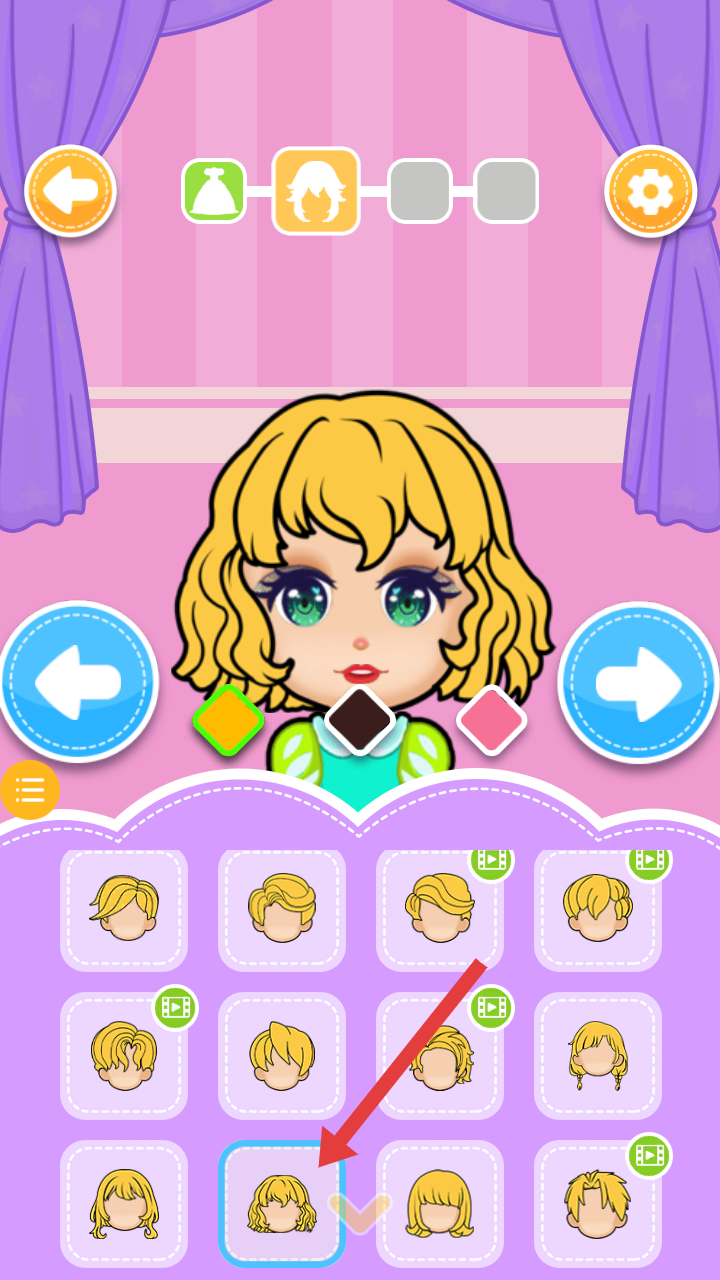The height and width of the screenshot is (1280, 720).
Task: Go back using the orange arrow button
Action: pos(70,191)
